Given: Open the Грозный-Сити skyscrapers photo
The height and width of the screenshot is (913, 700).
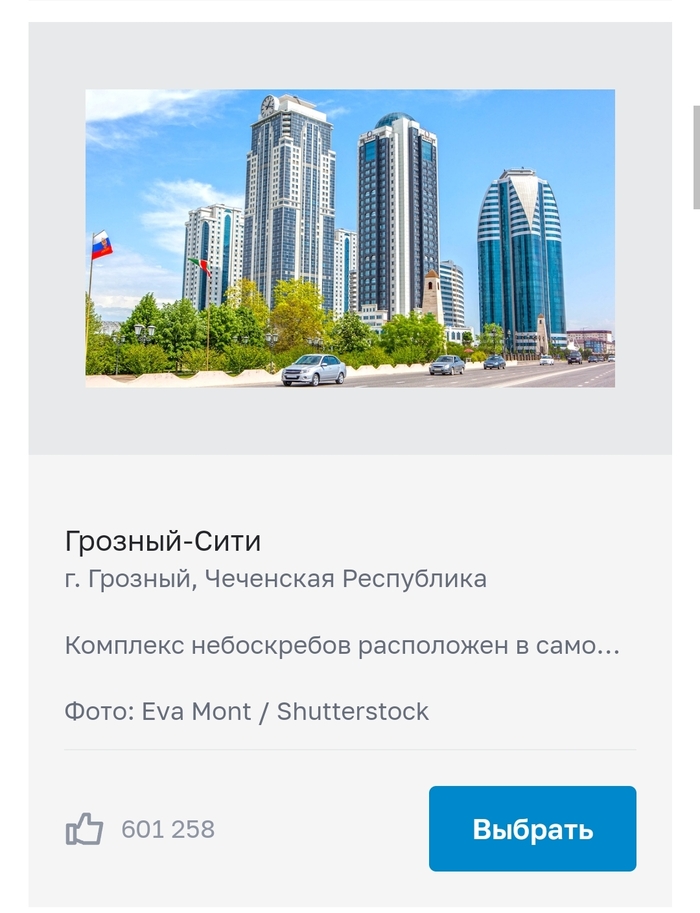Looking at the screenshot, I should click(x=350, y=238).
